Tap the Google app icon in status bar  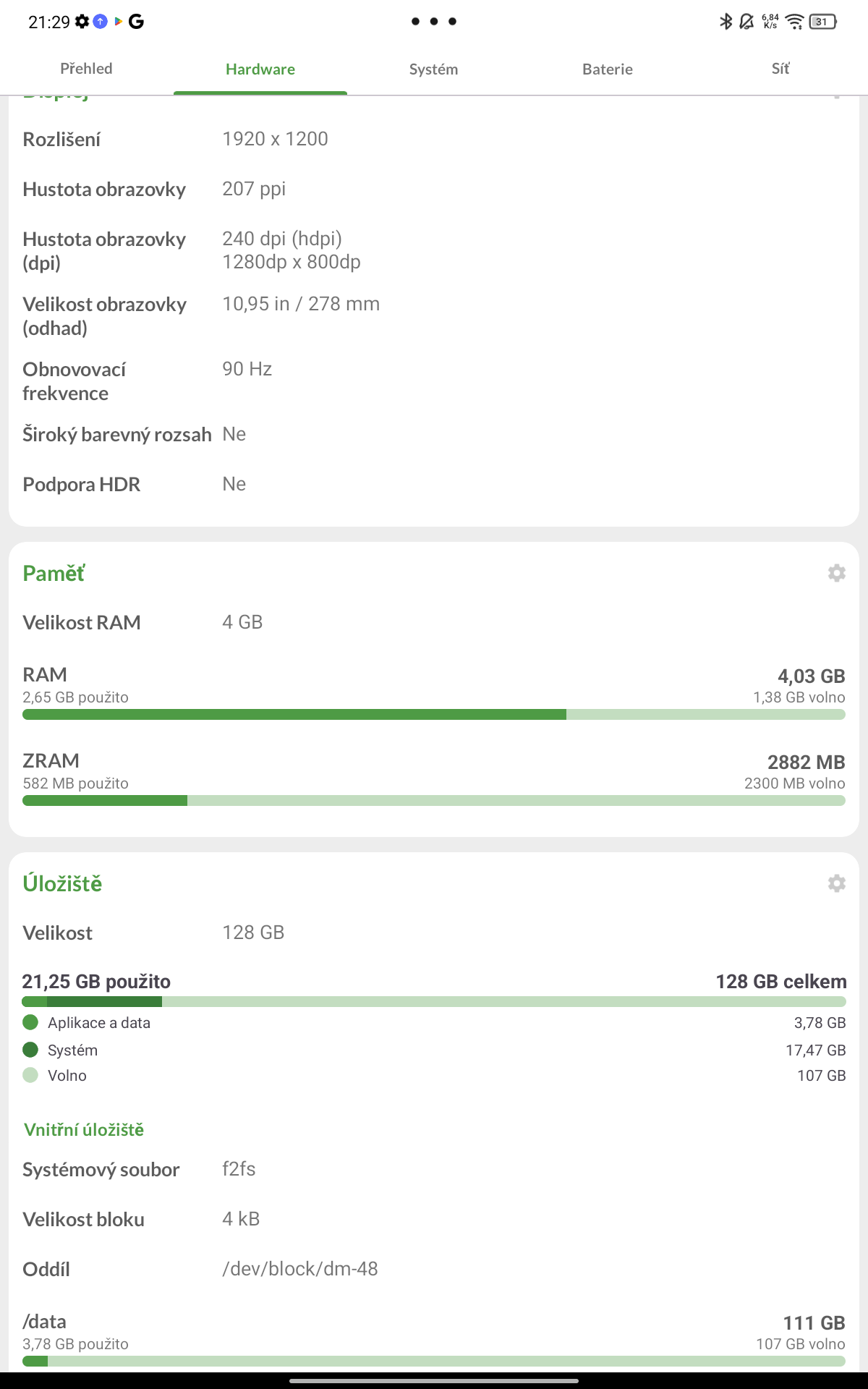[137, 21]
